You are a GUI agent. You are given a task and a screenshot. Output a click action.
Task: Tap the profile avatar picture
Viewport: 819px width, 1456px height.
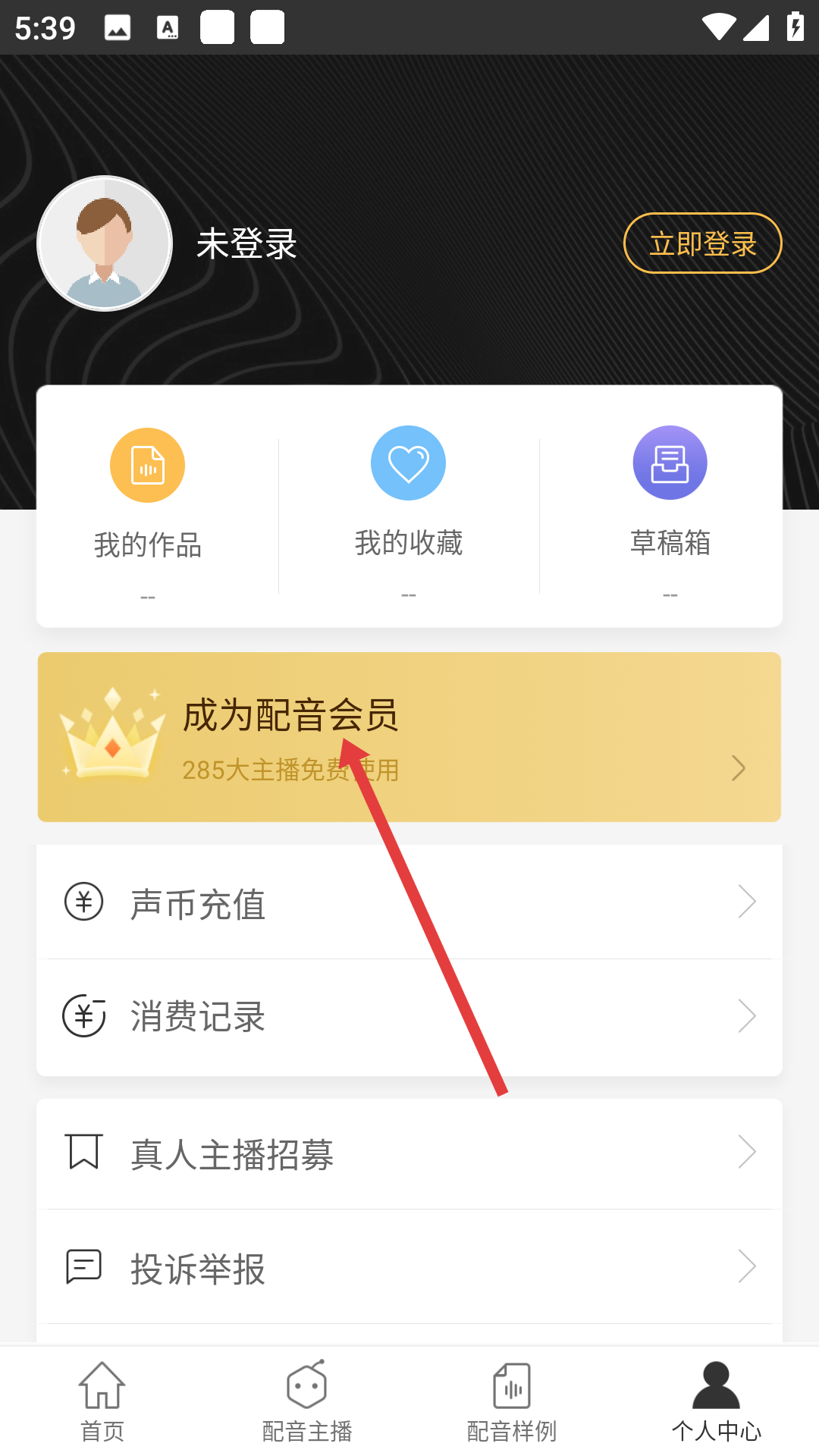pyautogui.click(x=105, y=243)
